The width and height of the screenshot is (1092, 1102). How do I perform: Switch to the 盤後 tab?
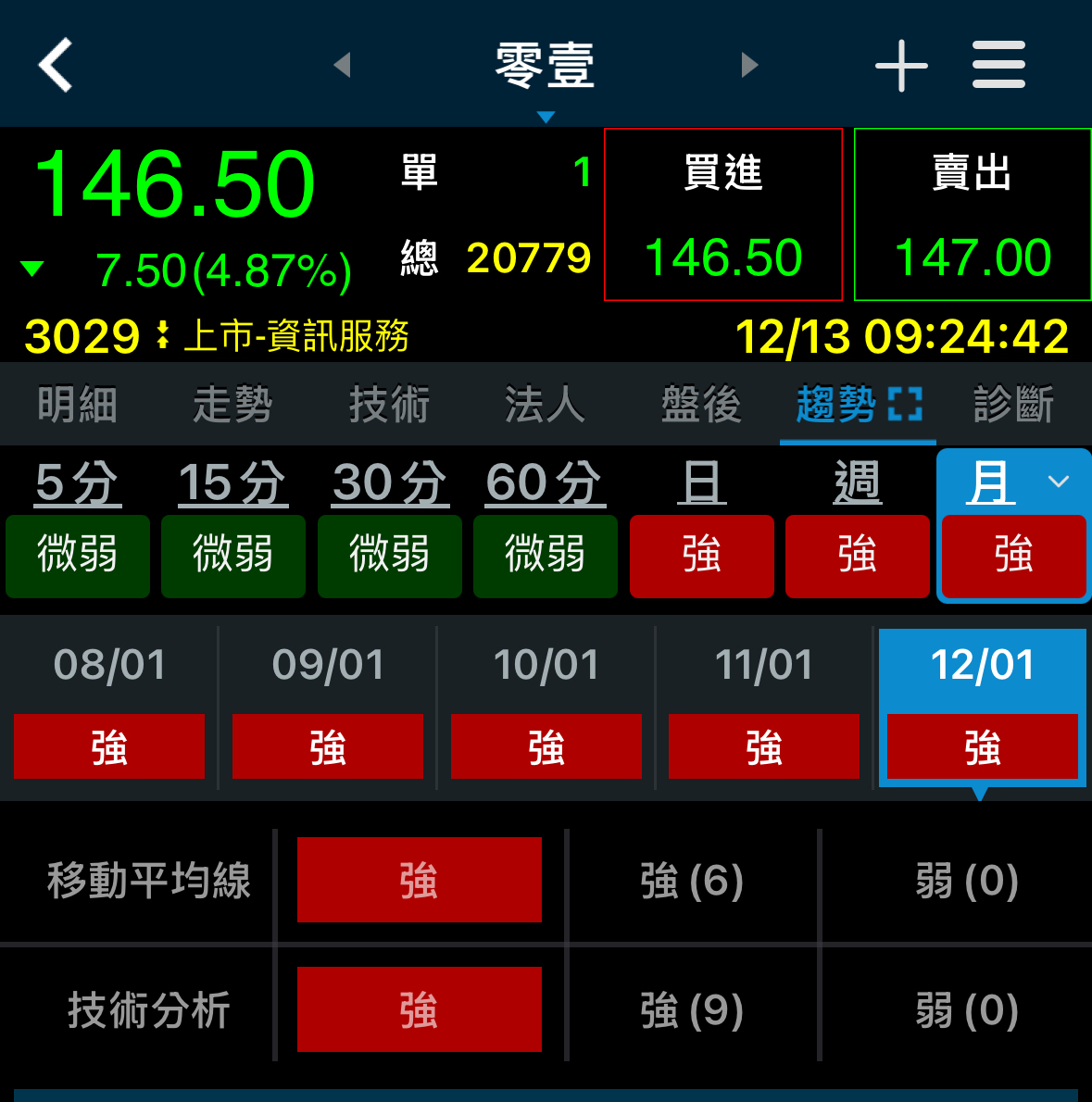[701, 405]
